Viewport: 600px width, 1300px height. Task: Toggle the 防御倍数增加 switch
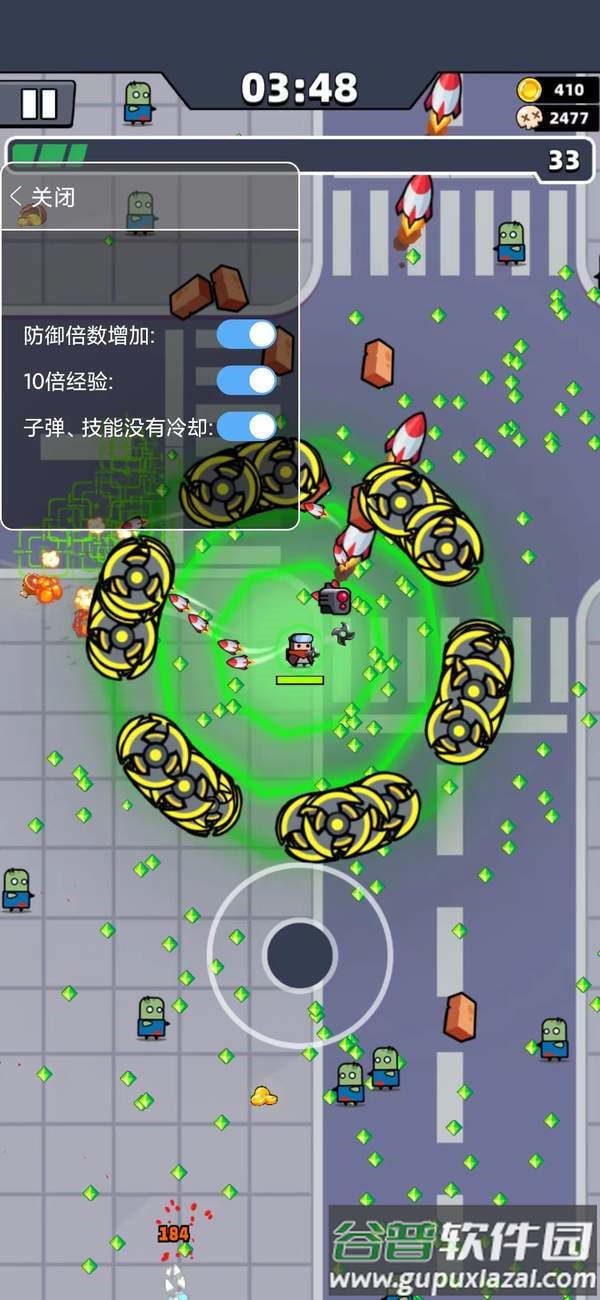(x=246, y=334)
